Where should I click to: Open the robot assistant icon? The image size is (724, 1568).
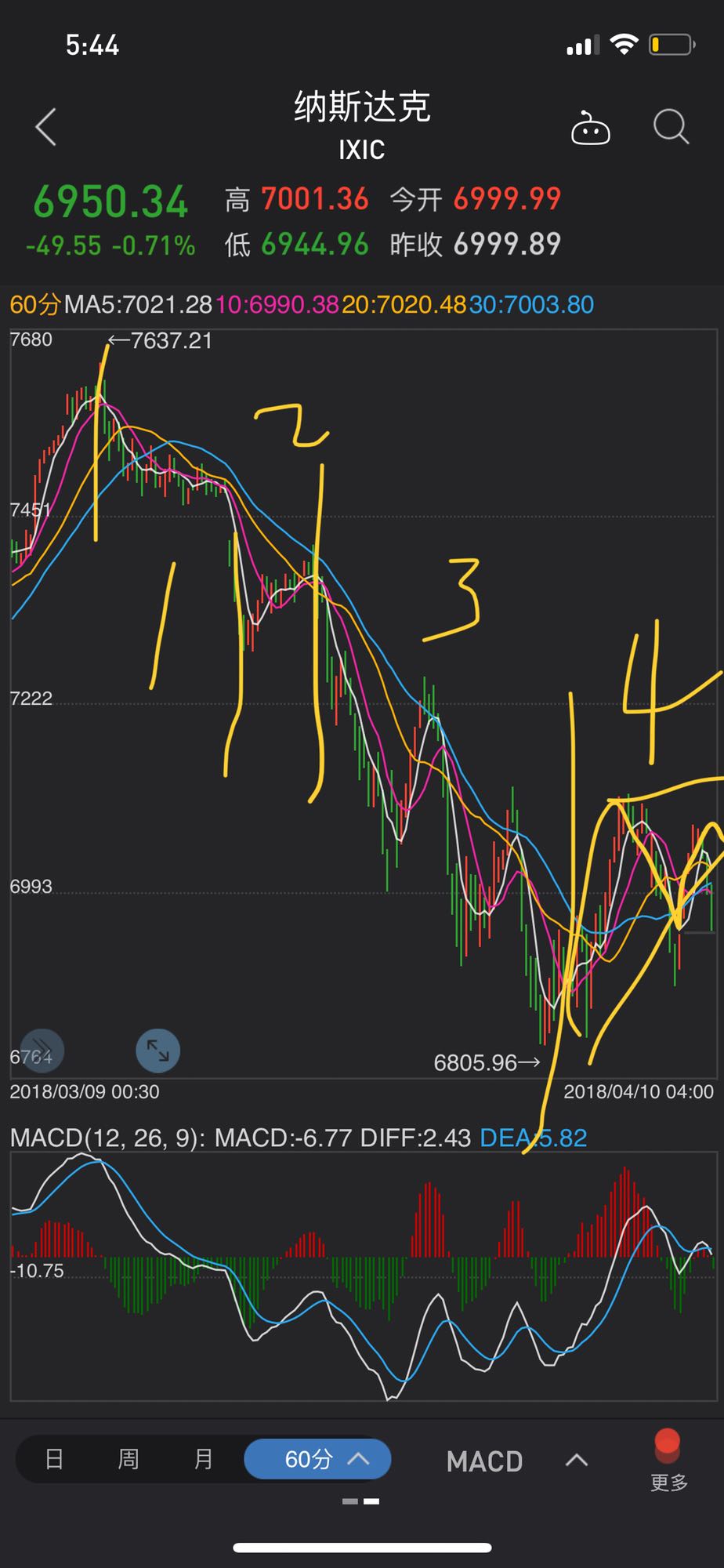point(590,129)
